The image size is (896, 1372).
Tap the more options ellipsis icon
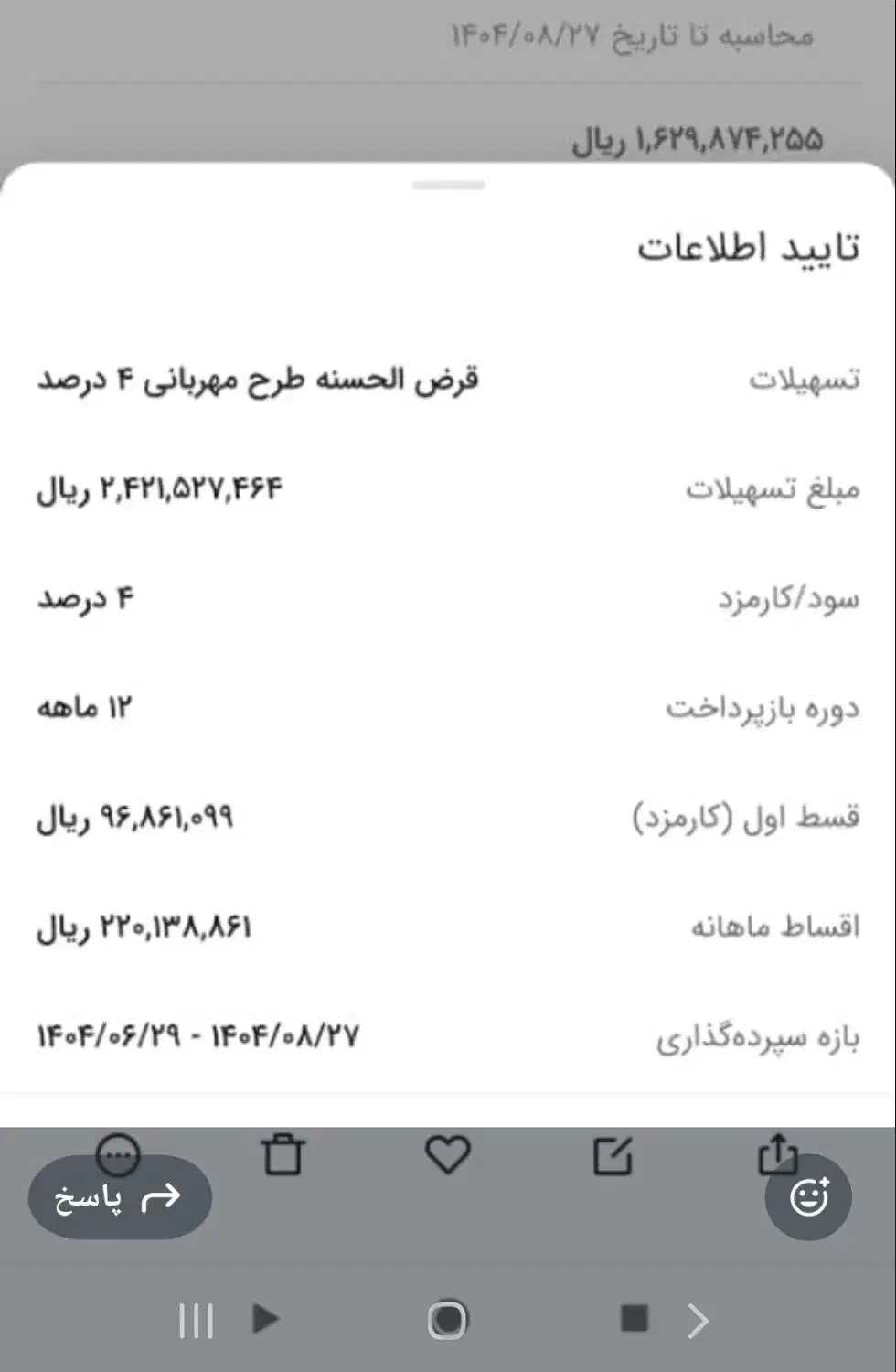[x=119, y=1154]
